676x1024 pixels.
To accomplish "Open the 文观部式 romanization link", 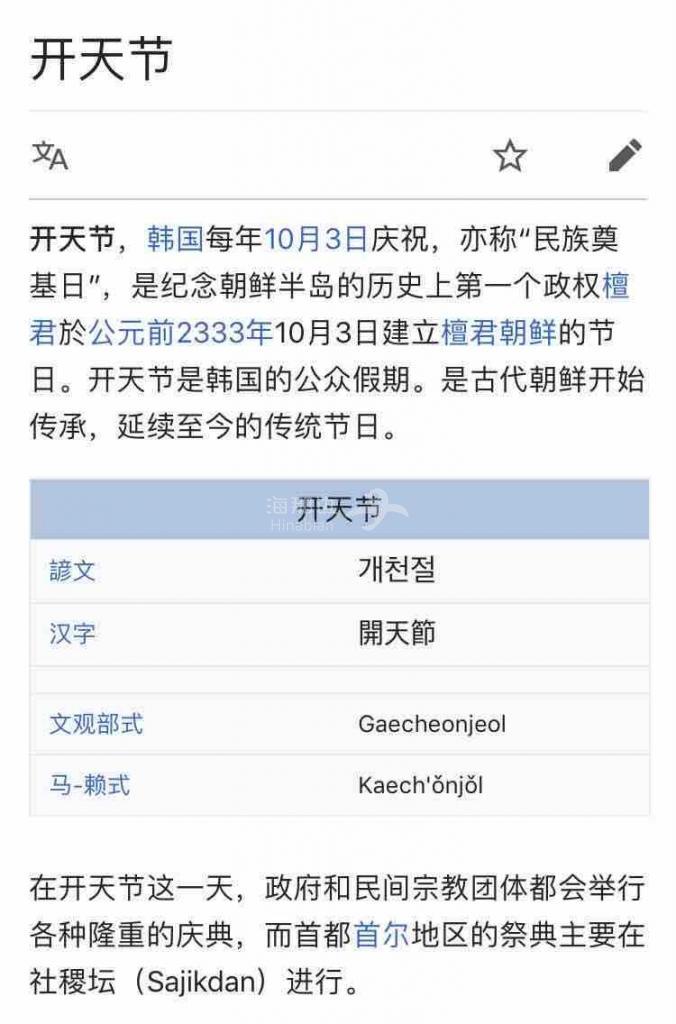I will 96,724.
